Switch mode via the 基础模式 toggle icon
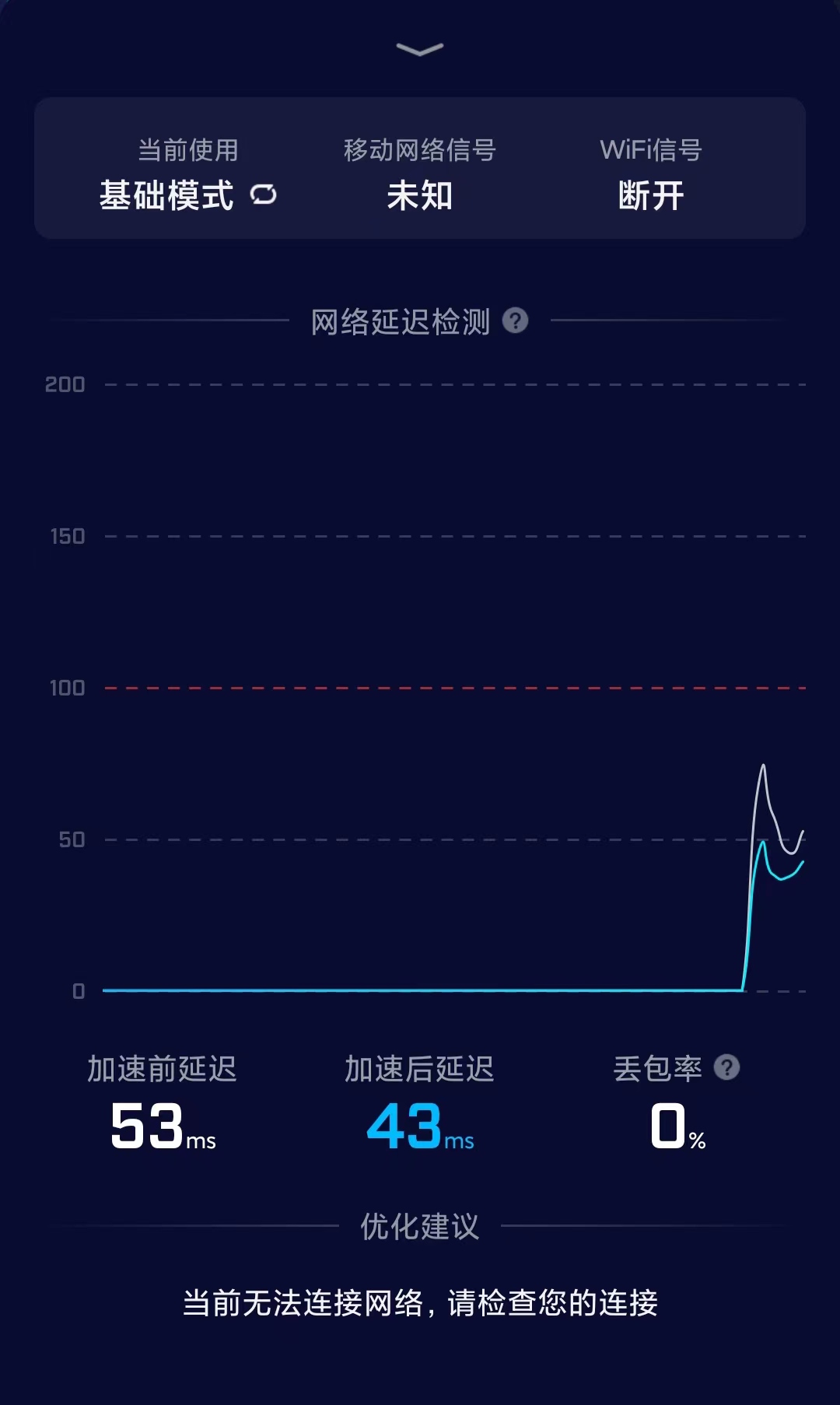Screen dimensions: 840x1405 point(264,194)
